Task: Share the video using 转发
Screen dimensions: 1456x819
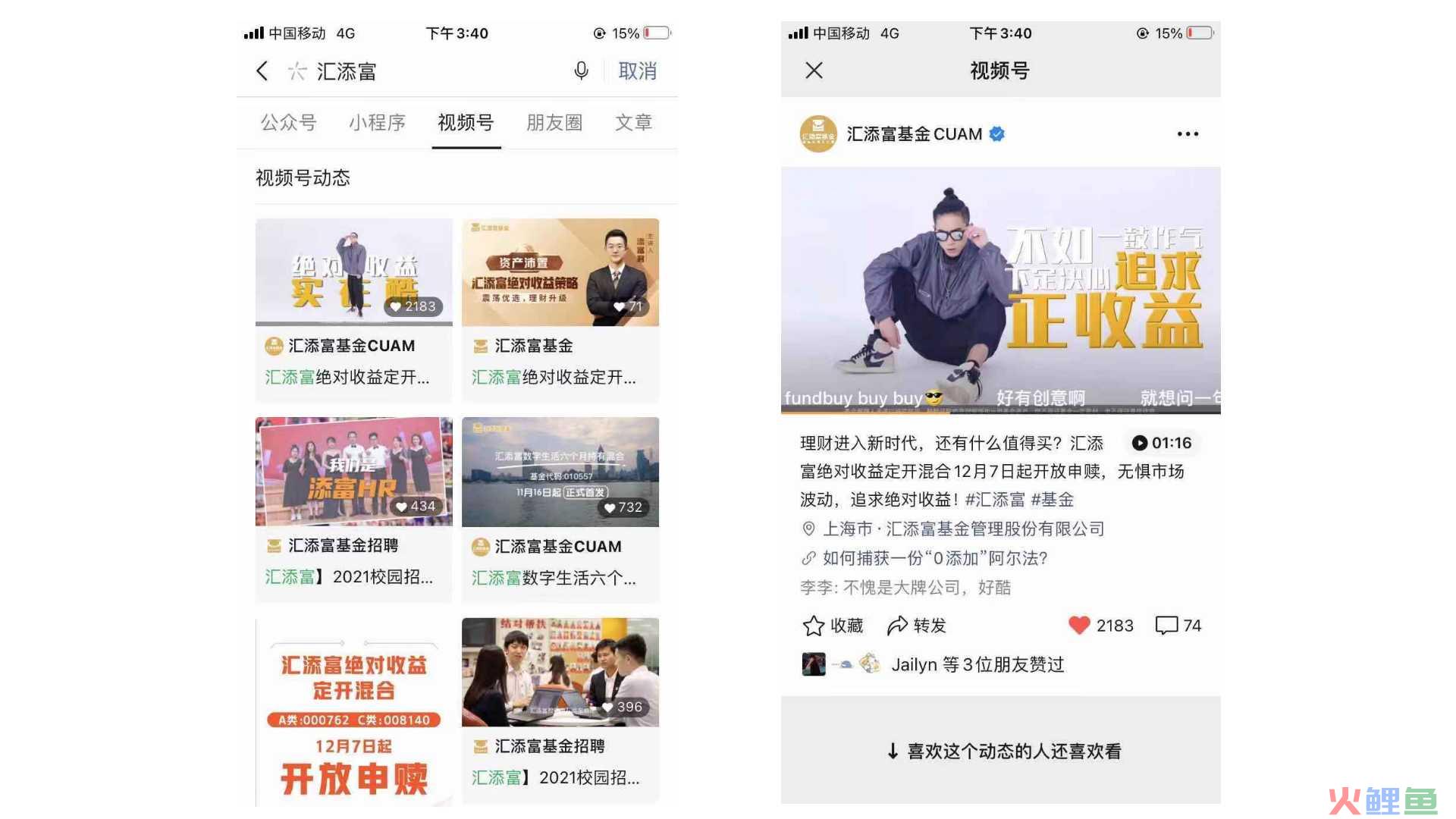Action: click(x=917, y=626)
